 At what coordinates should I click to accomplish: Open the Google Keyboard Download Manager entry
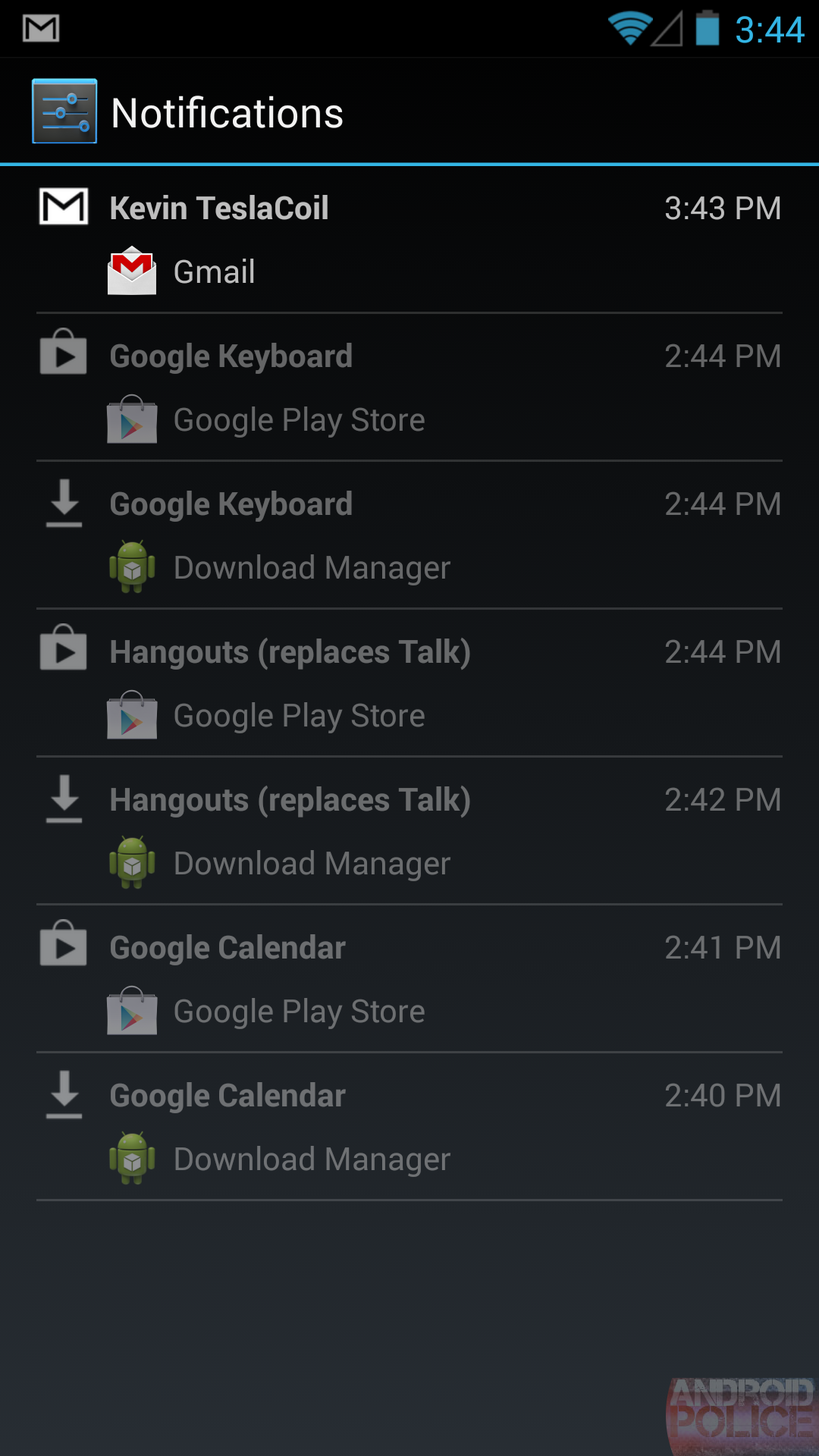tap(409, 535)
